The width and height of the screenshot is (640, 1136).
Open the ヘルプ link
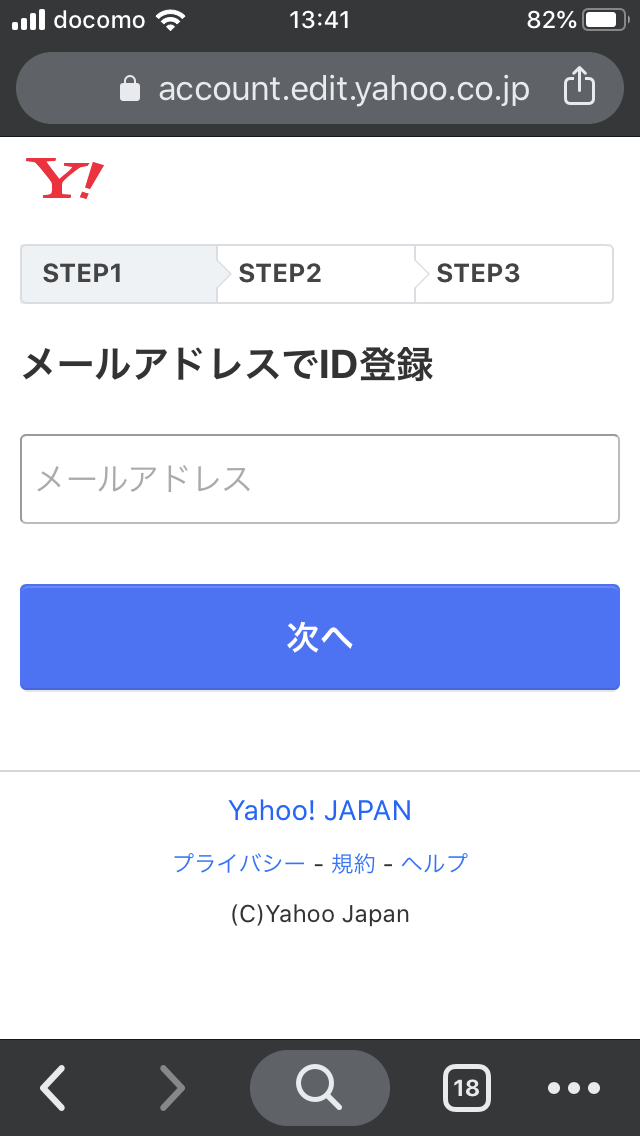click(x=434, y=863)
